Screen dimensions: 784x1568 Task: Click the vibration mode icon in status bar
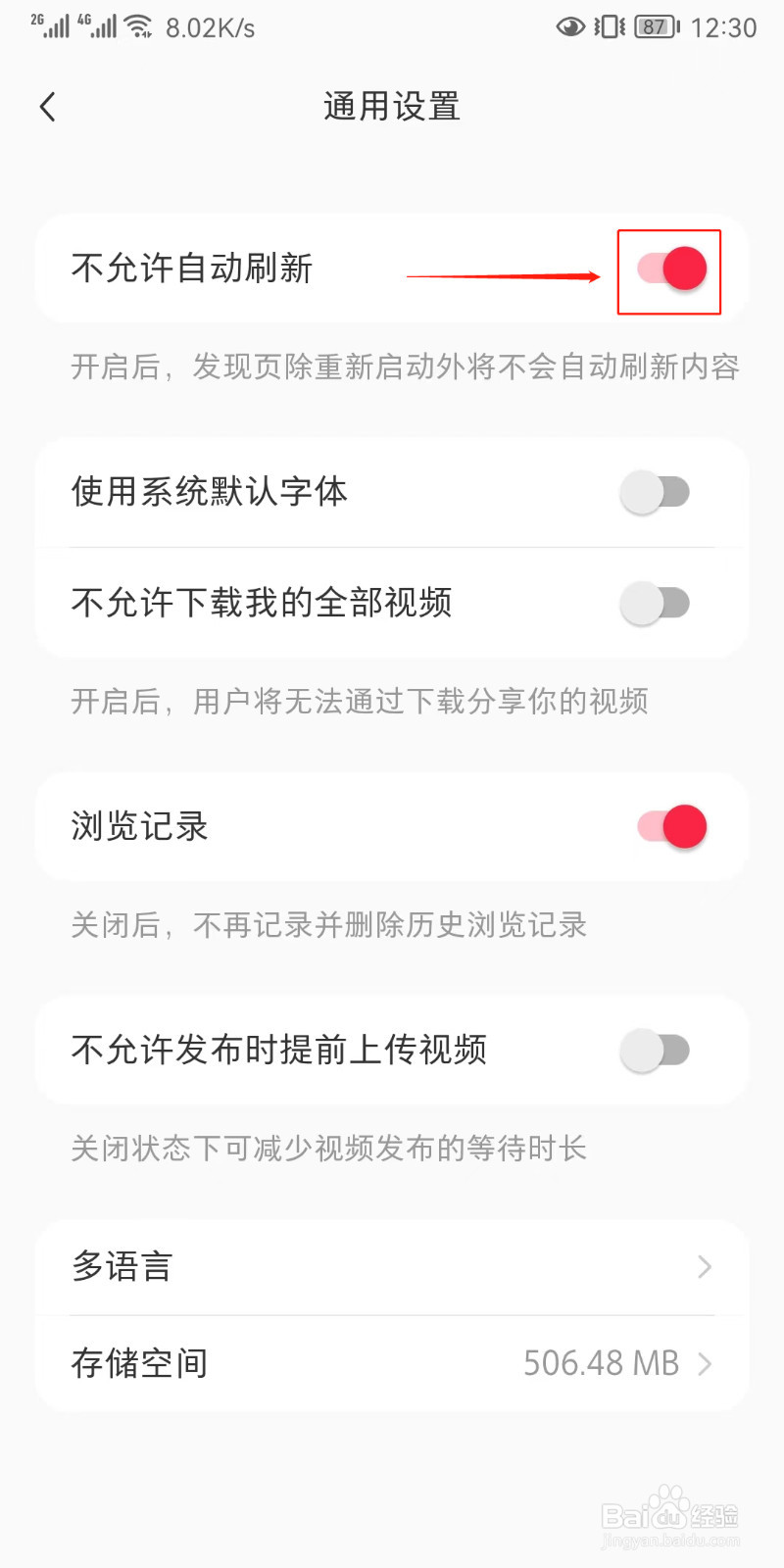[608, 27]
